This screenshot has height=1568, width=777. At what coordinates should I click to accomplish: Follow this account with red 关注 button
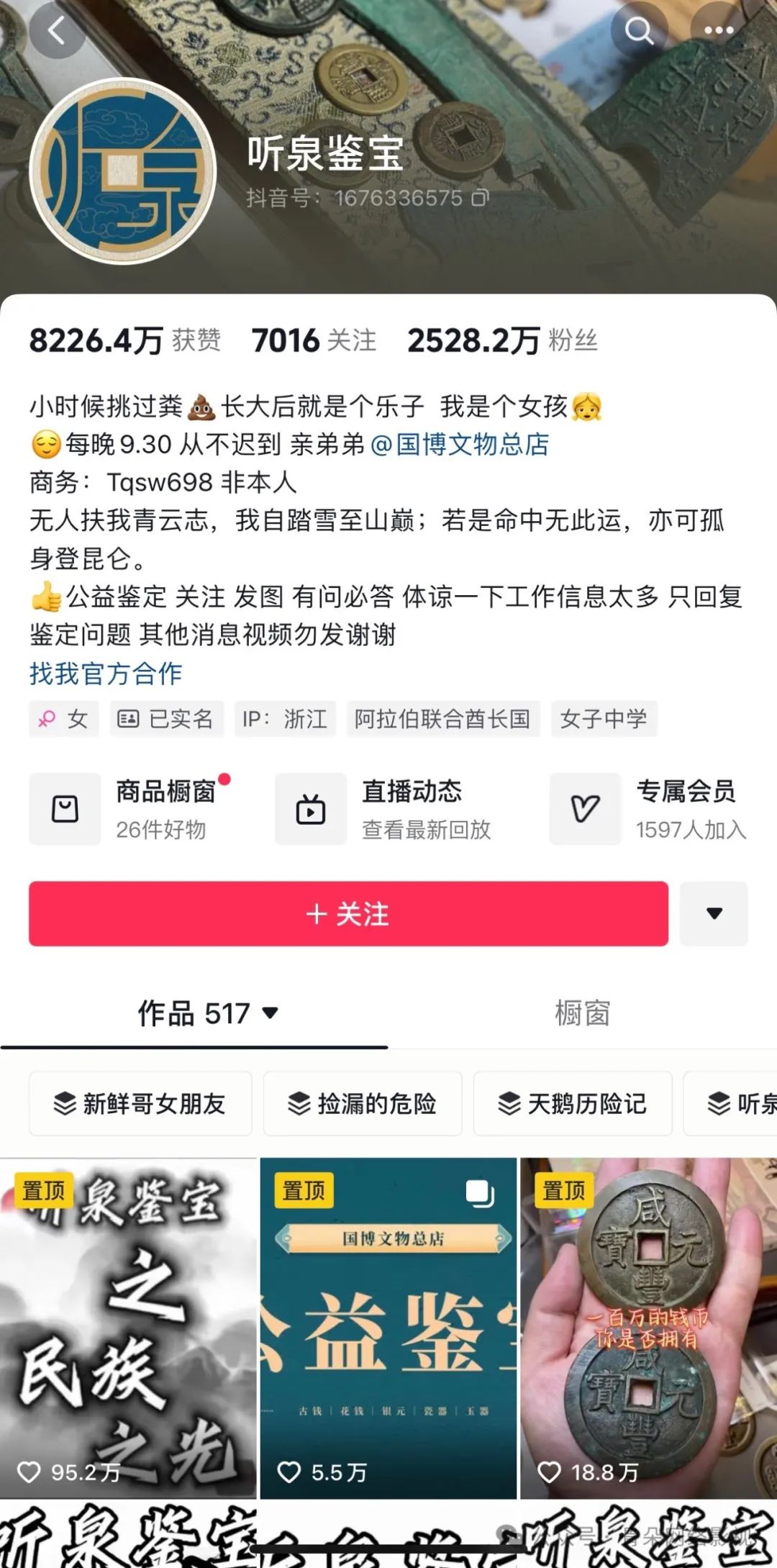click(x=348, y=914)
